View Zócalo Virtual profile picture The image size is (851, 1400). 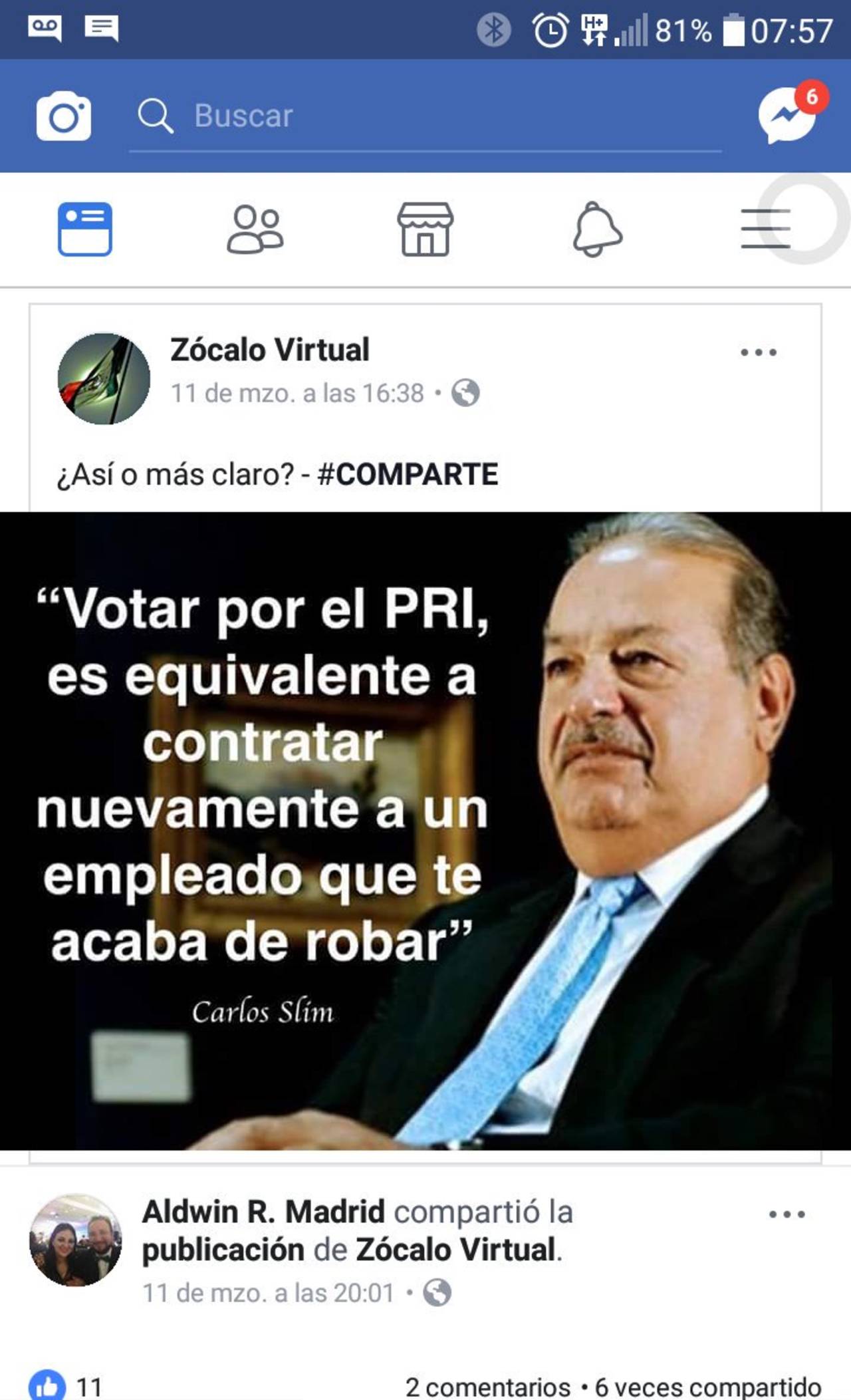[104, 378]
